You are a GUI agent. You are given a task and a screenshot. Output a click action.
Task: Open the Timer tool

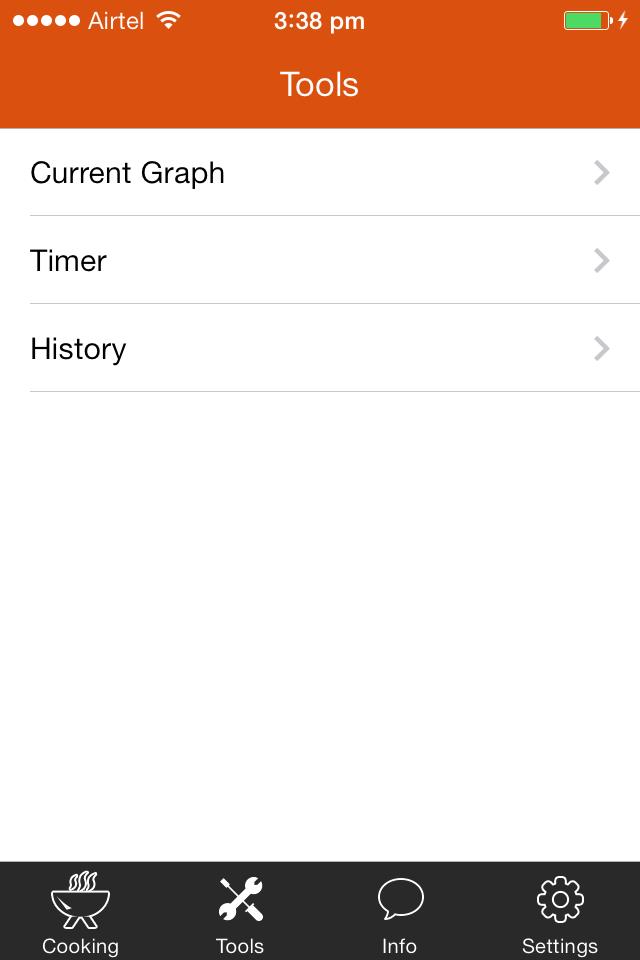[320, 261]
